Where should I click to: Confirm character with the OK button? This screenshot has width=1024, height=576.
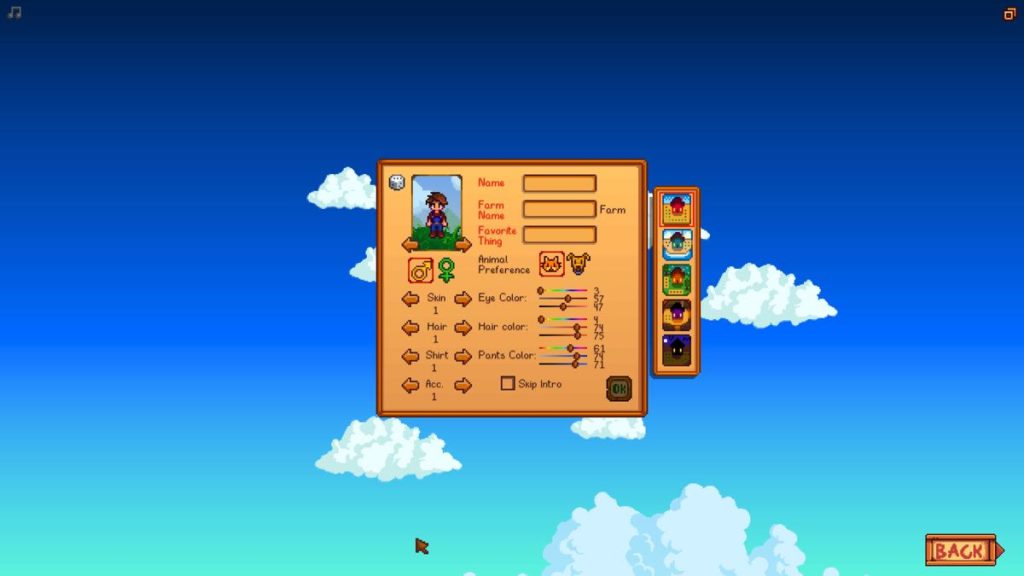point(619,388)
